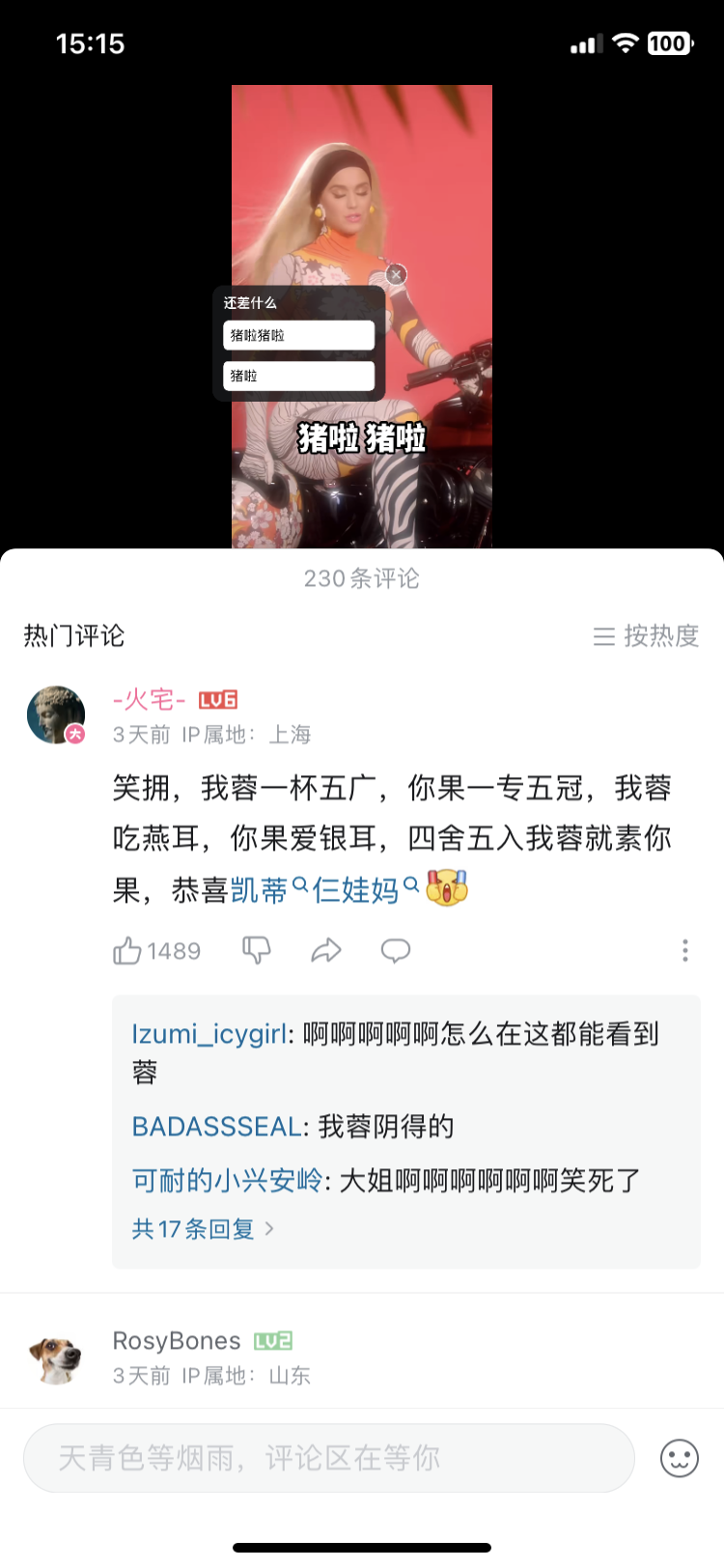Open the emoji picker
Viewport: 724px width, 1568px height.
(x=680, y=1458)
